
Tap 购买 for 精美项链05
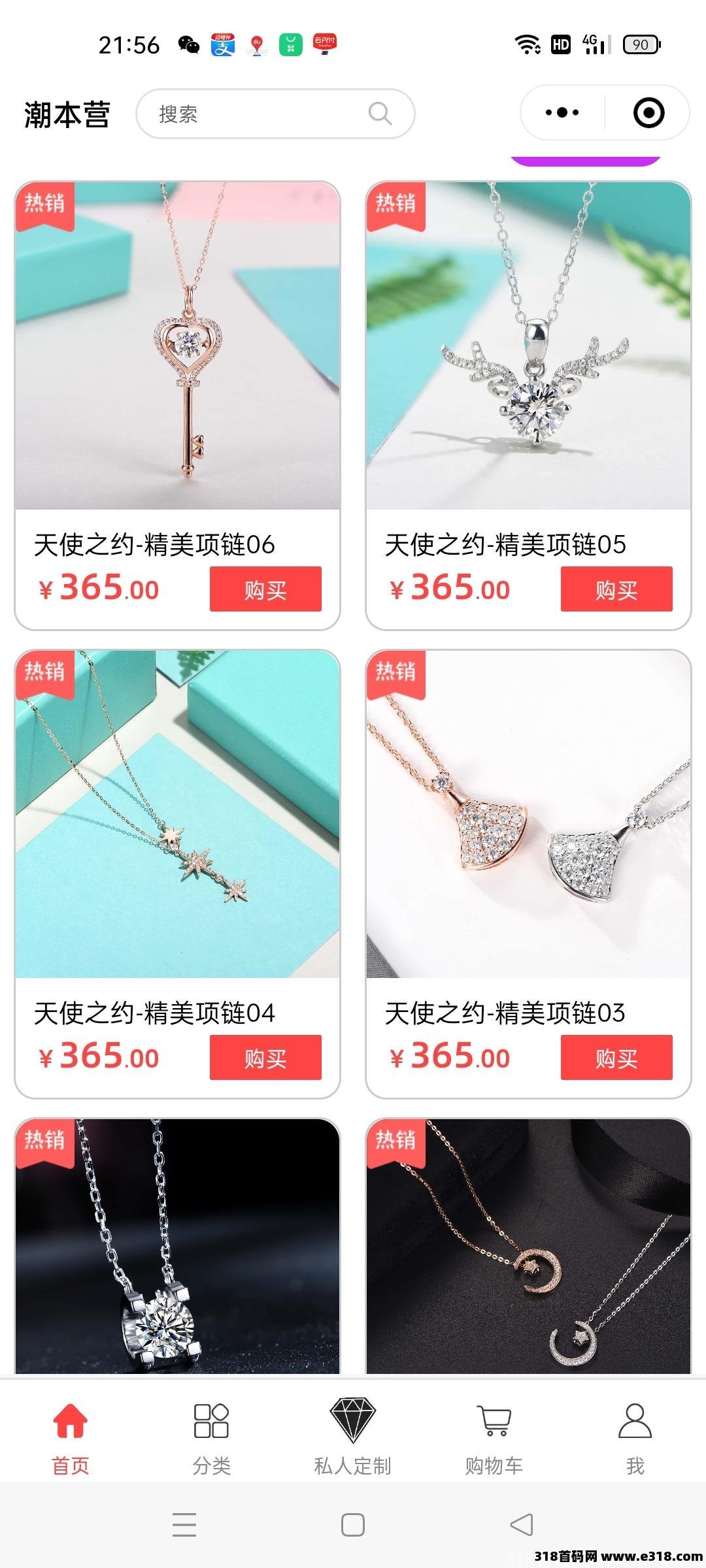pos(616,589)
